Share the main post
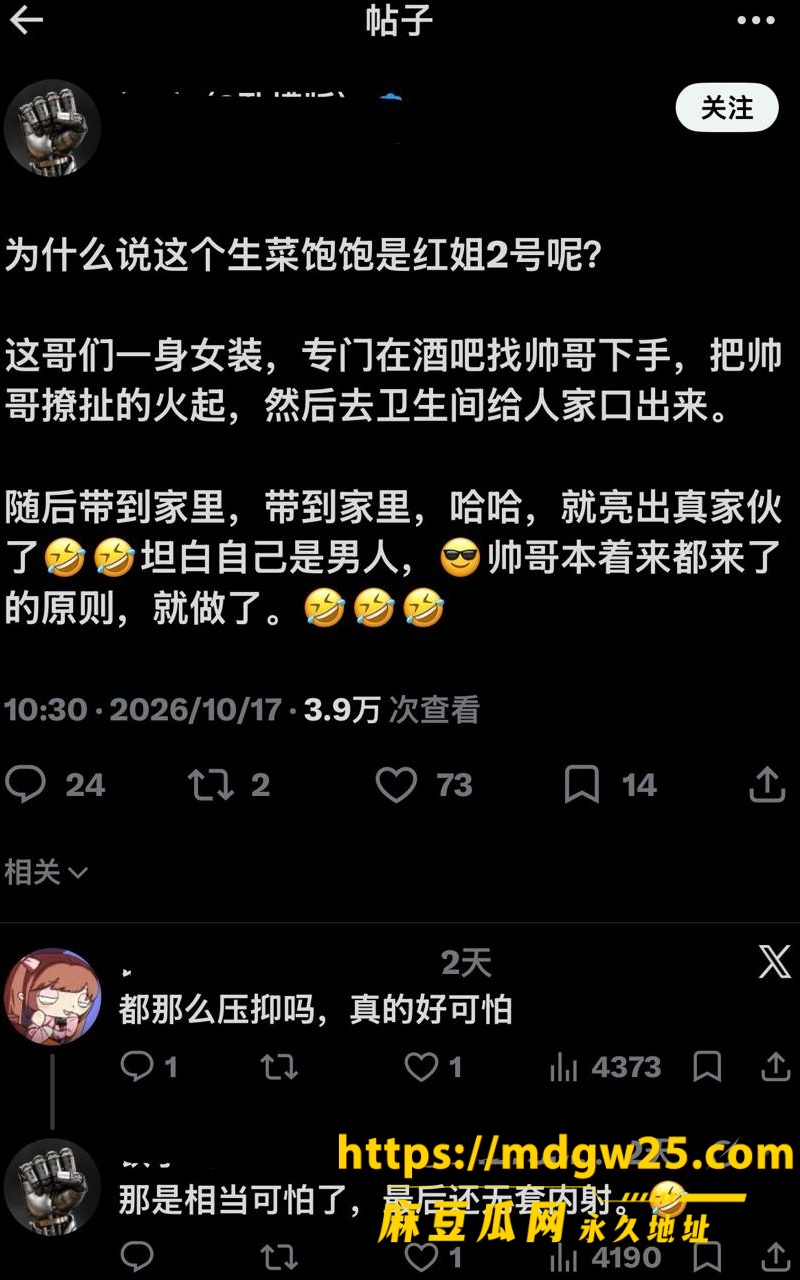The image size is (800, 1280). point(767,785)
